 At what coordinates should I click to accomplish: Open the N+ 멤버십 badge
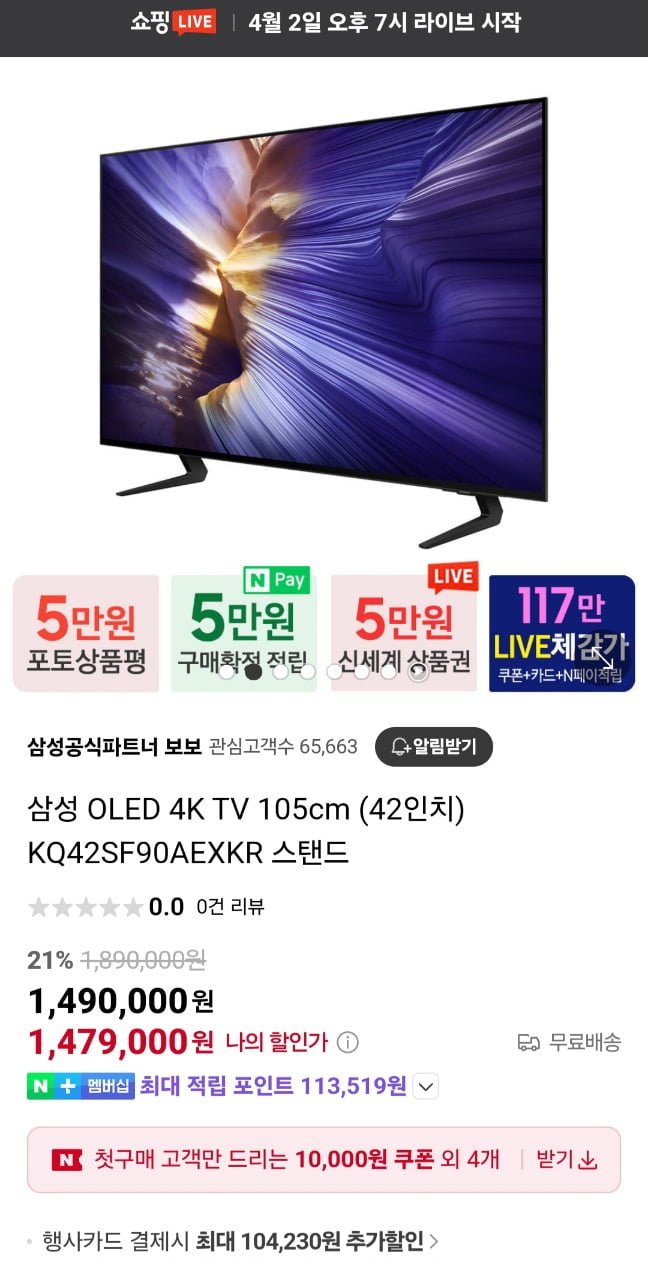pos(80,1086)
